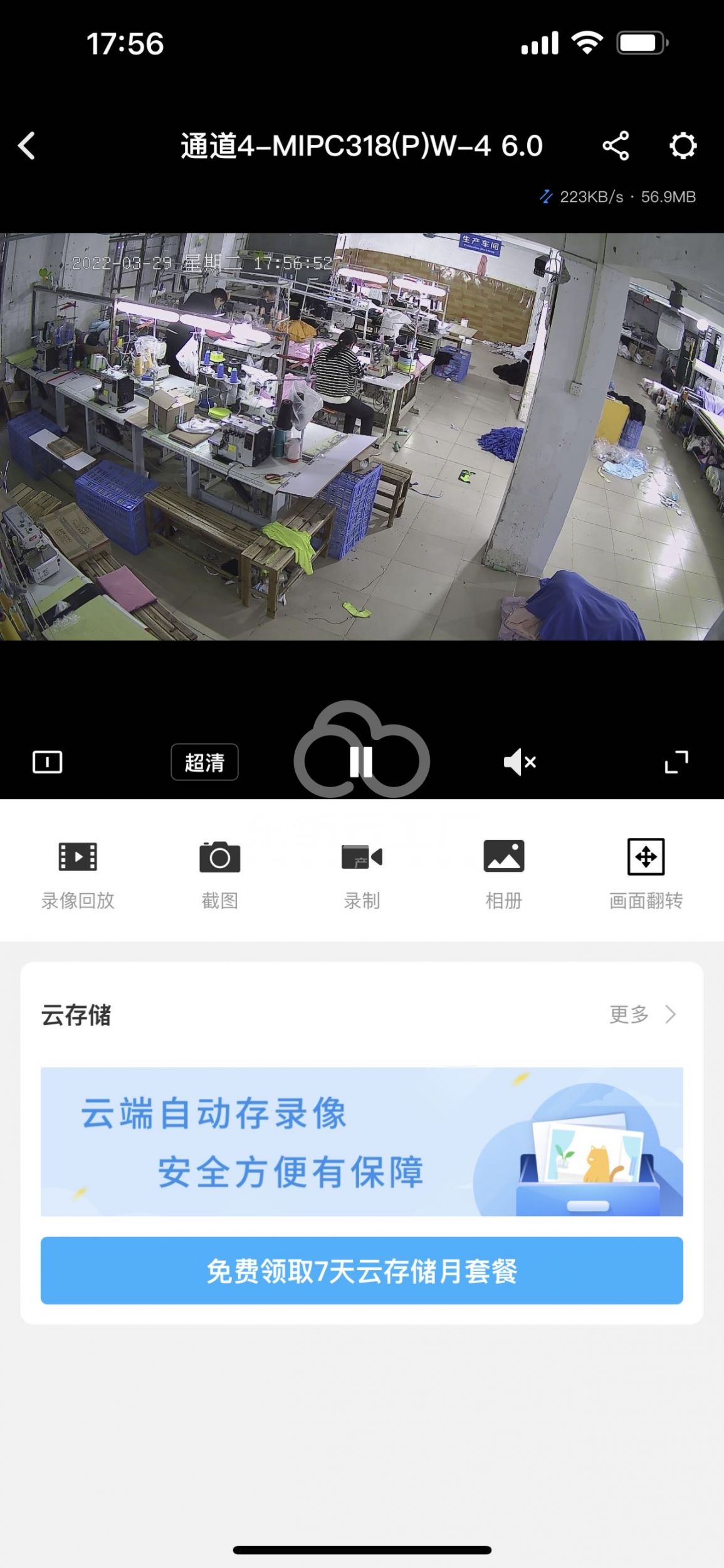Pause the live video stream

[x=361, y=761]
